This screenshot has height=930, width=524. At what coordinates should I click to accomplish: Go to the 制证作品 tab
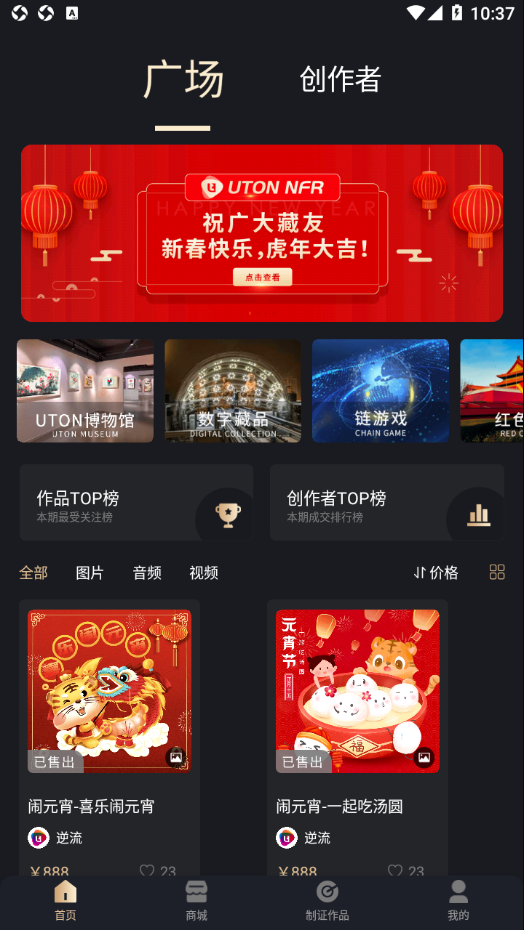(327, 900)
